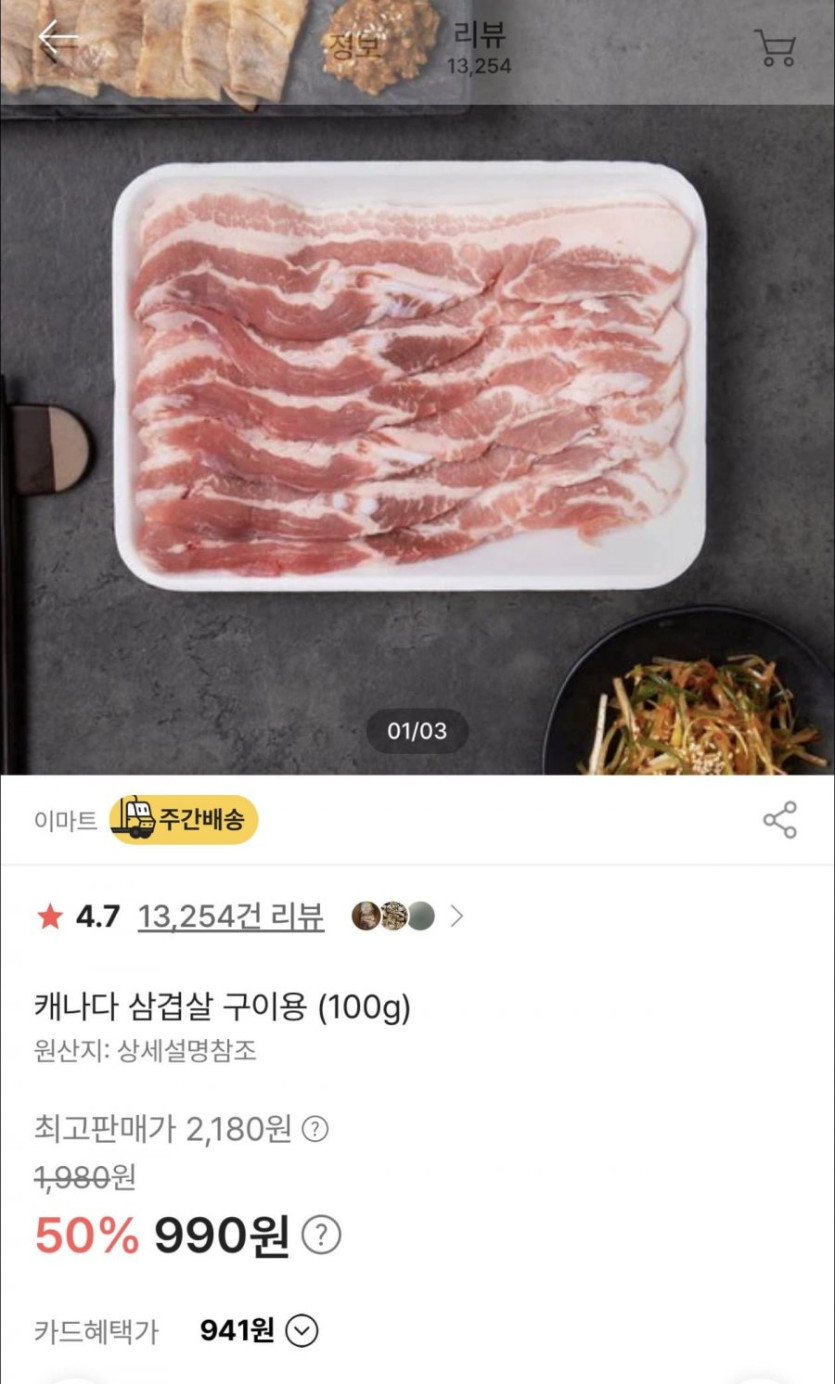Switch to the 리뷰 tab
This screenshot has height=1384, width=835.
479,47
